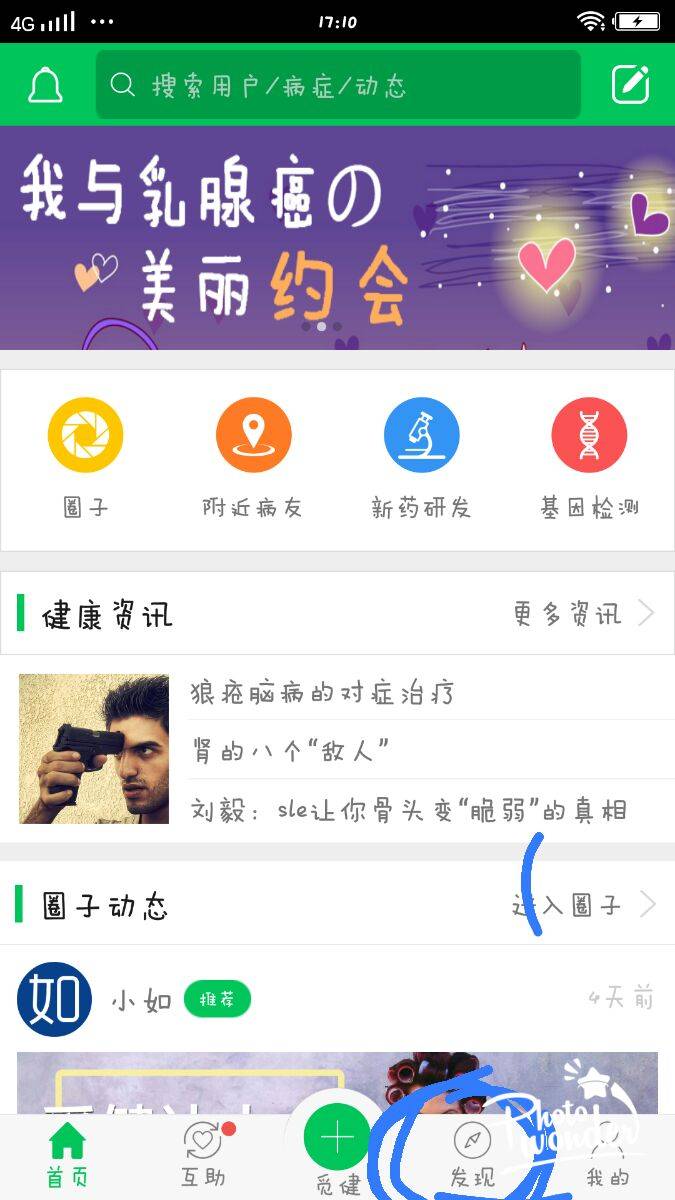Screen dimensions: 675x1200
Task: Tap the green plus 觅健 button
Action: click(x=337, y=1140)
